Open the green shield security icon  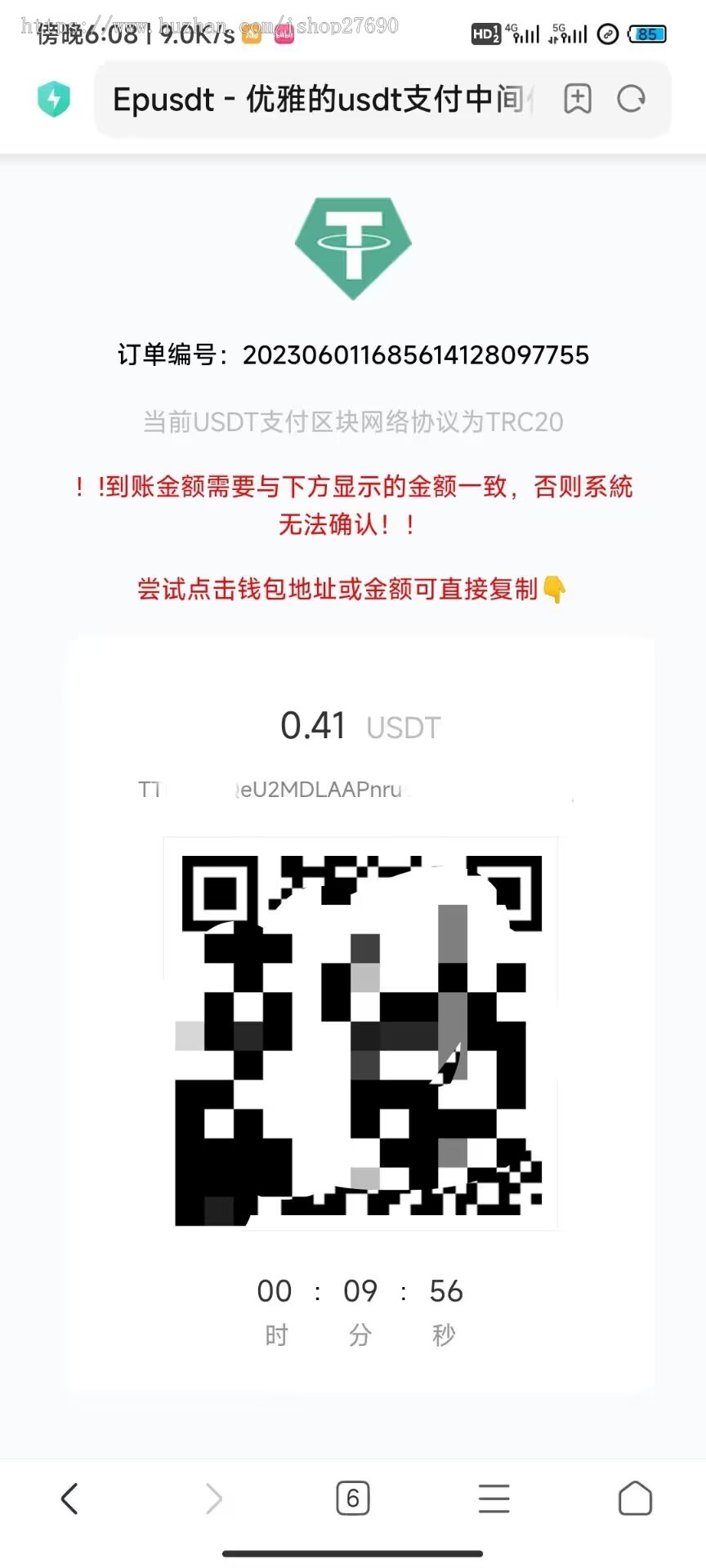54,100
